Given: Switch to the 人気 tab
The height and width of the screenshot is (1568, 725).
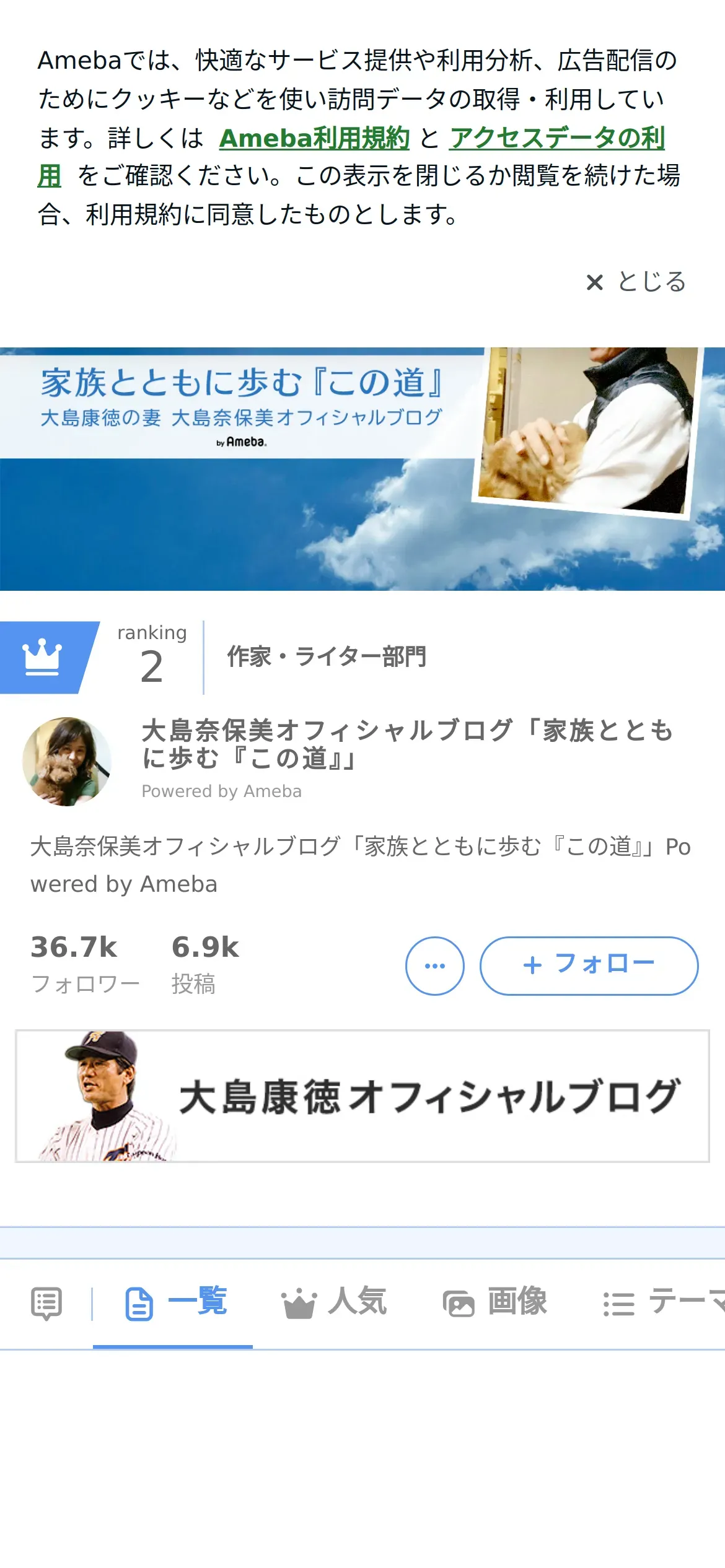Looking at the screenshot, I should click(335, 1303).
